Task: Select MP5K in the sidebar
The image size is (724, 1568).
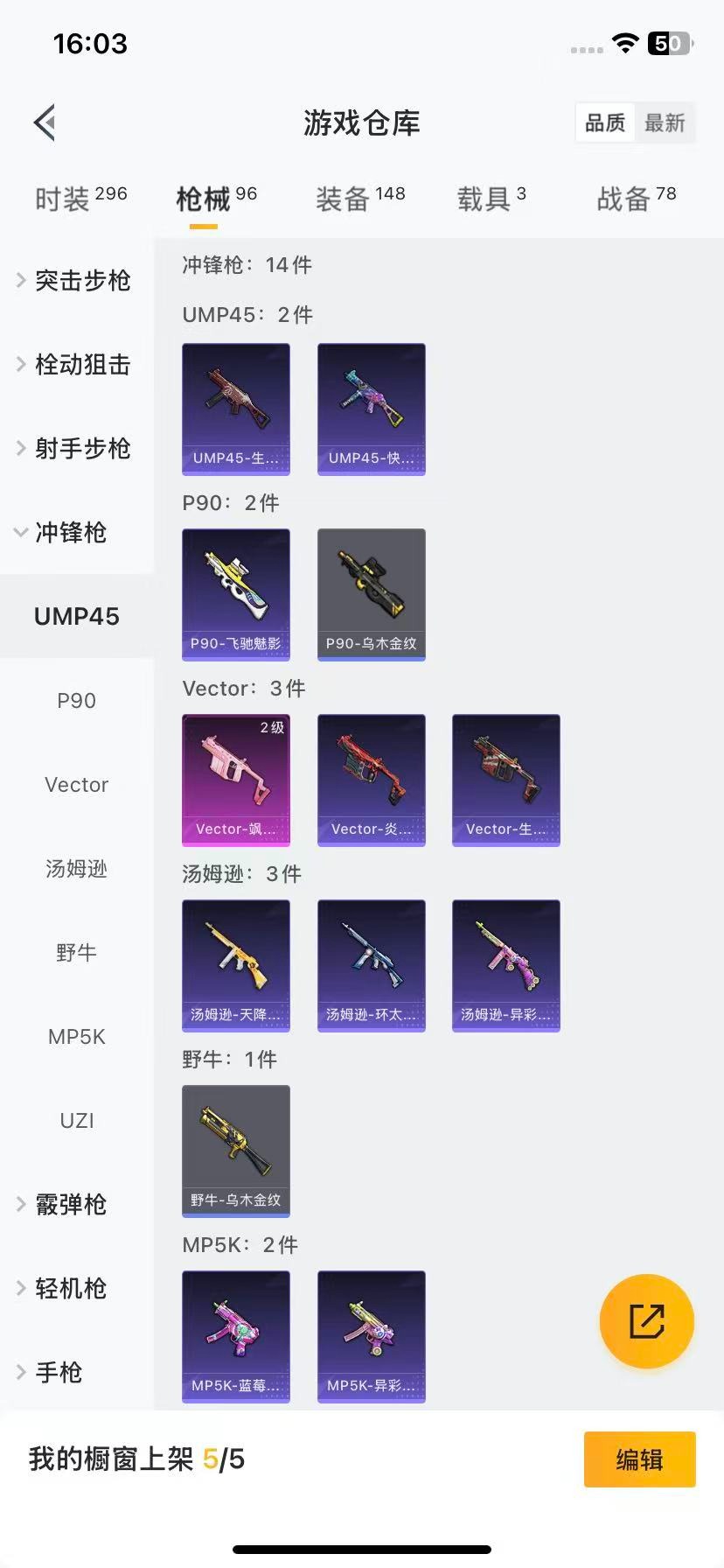Action: coord(77,1036)
